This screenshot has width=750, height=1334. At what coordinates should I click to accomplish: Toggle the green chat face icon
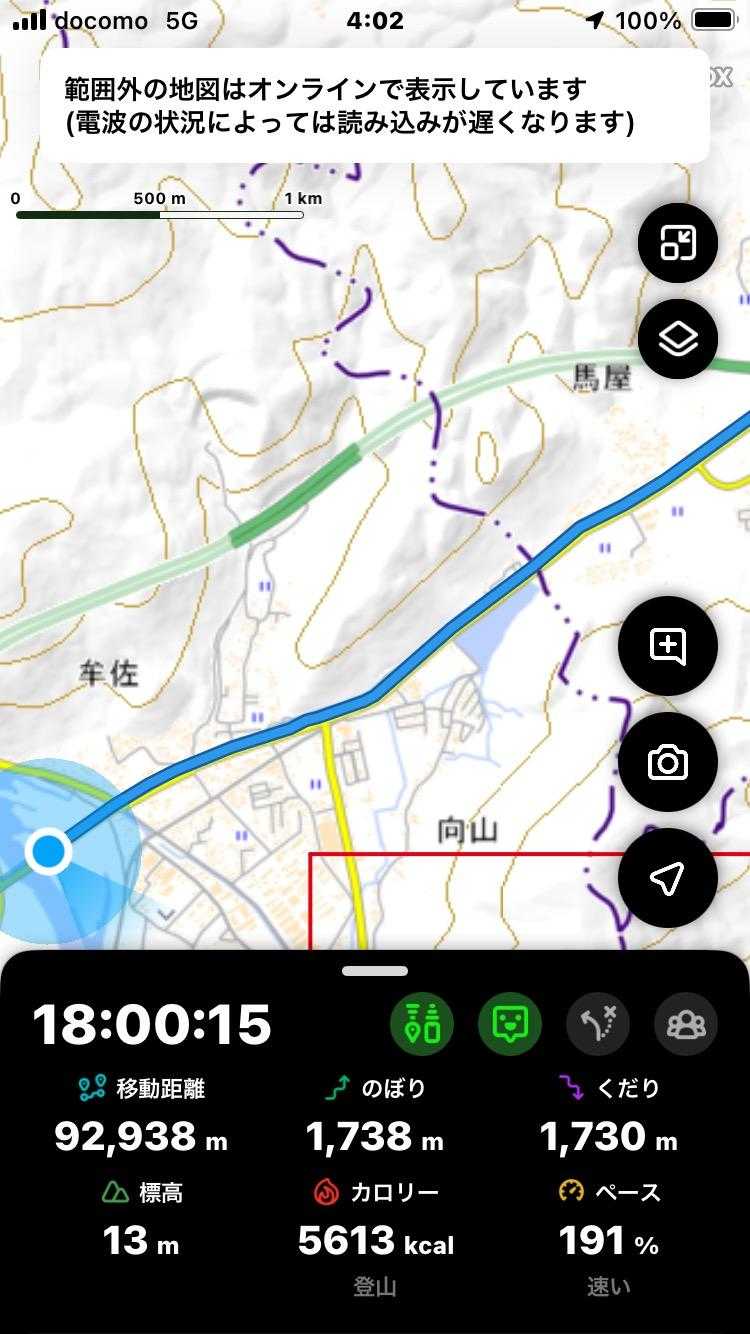pos(510,1024)
